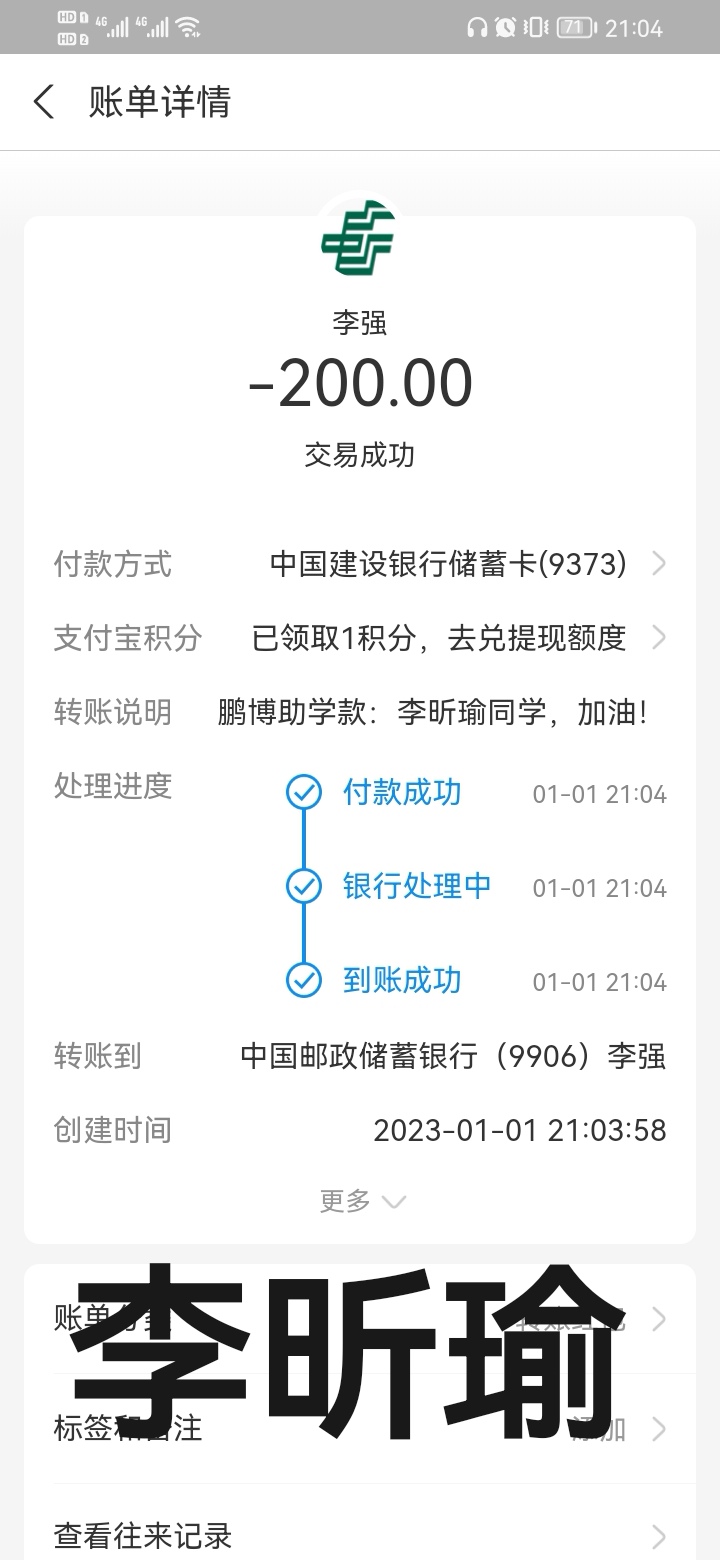Tap the alarm clock status bar icon
Screen dimensions: 720x1560
coord(505,25)
